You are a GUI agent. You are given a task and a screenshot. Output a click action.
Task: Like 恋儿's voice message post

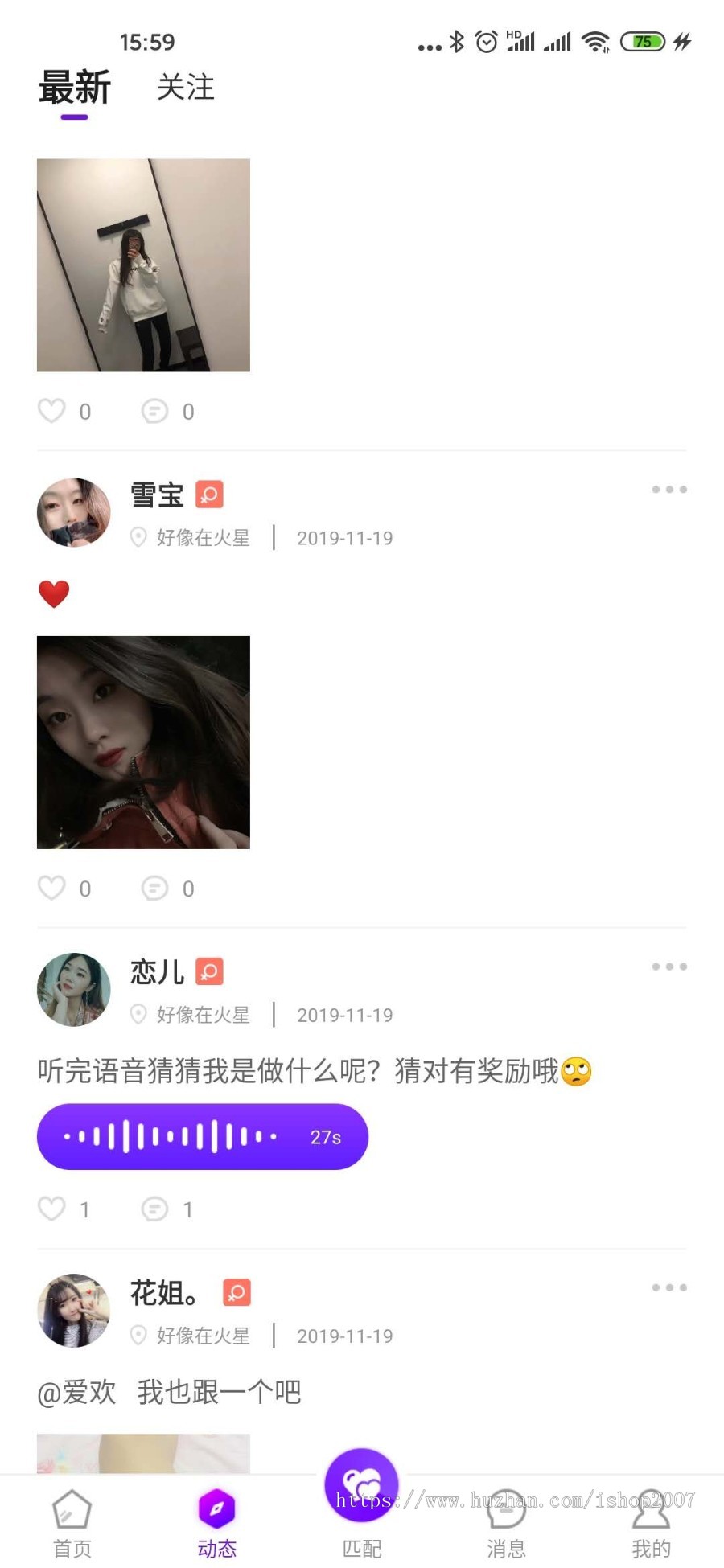click(x=51, y=1209)
